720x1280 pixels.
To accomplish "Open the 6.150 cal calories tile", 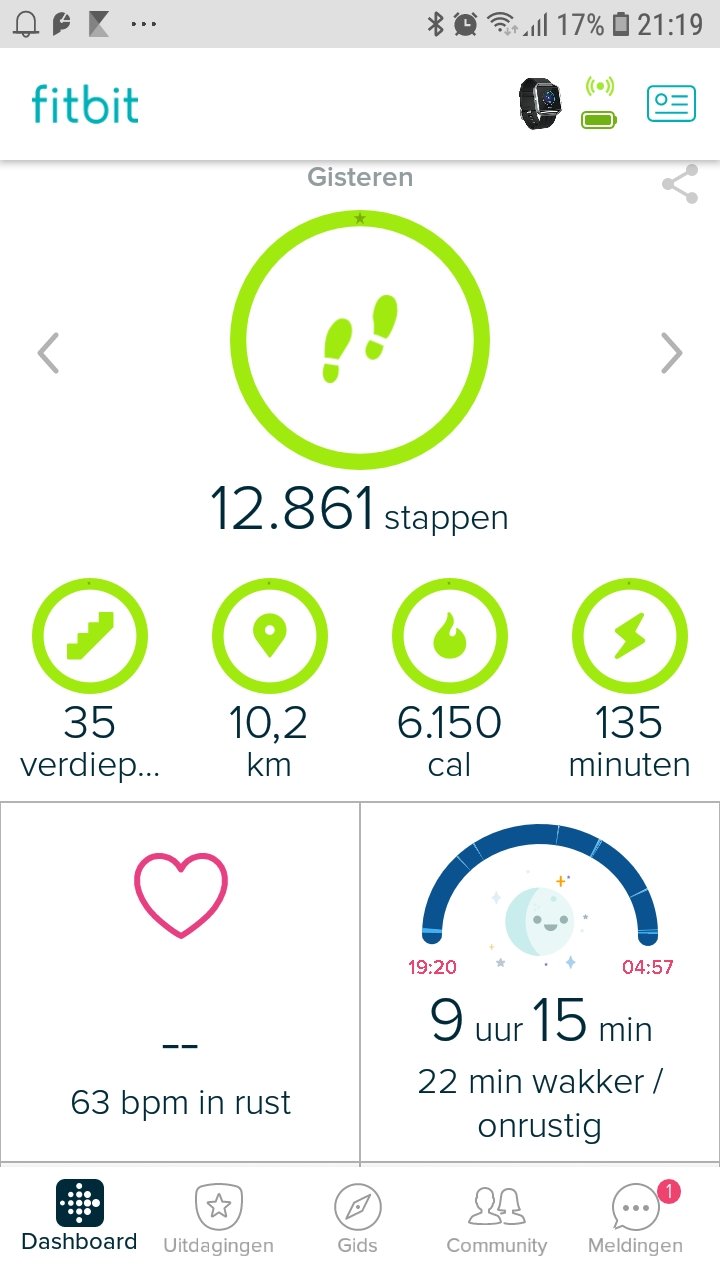I will click(450, 680).
